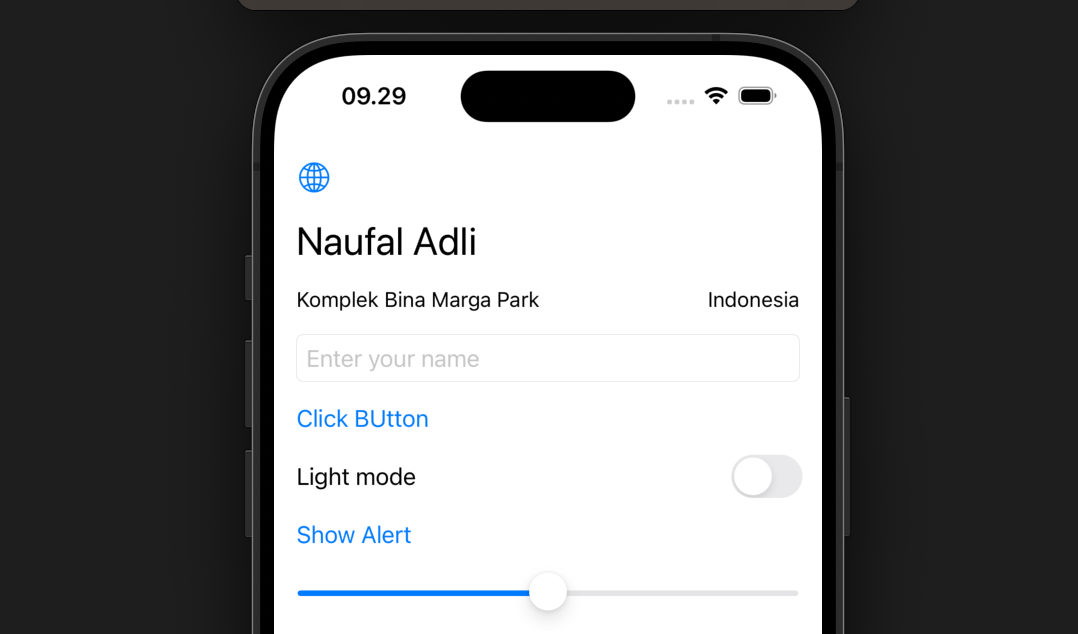This screenshot has width=1078, height=634.
Task: Toggle the Light mode switch
Action: 766,476
